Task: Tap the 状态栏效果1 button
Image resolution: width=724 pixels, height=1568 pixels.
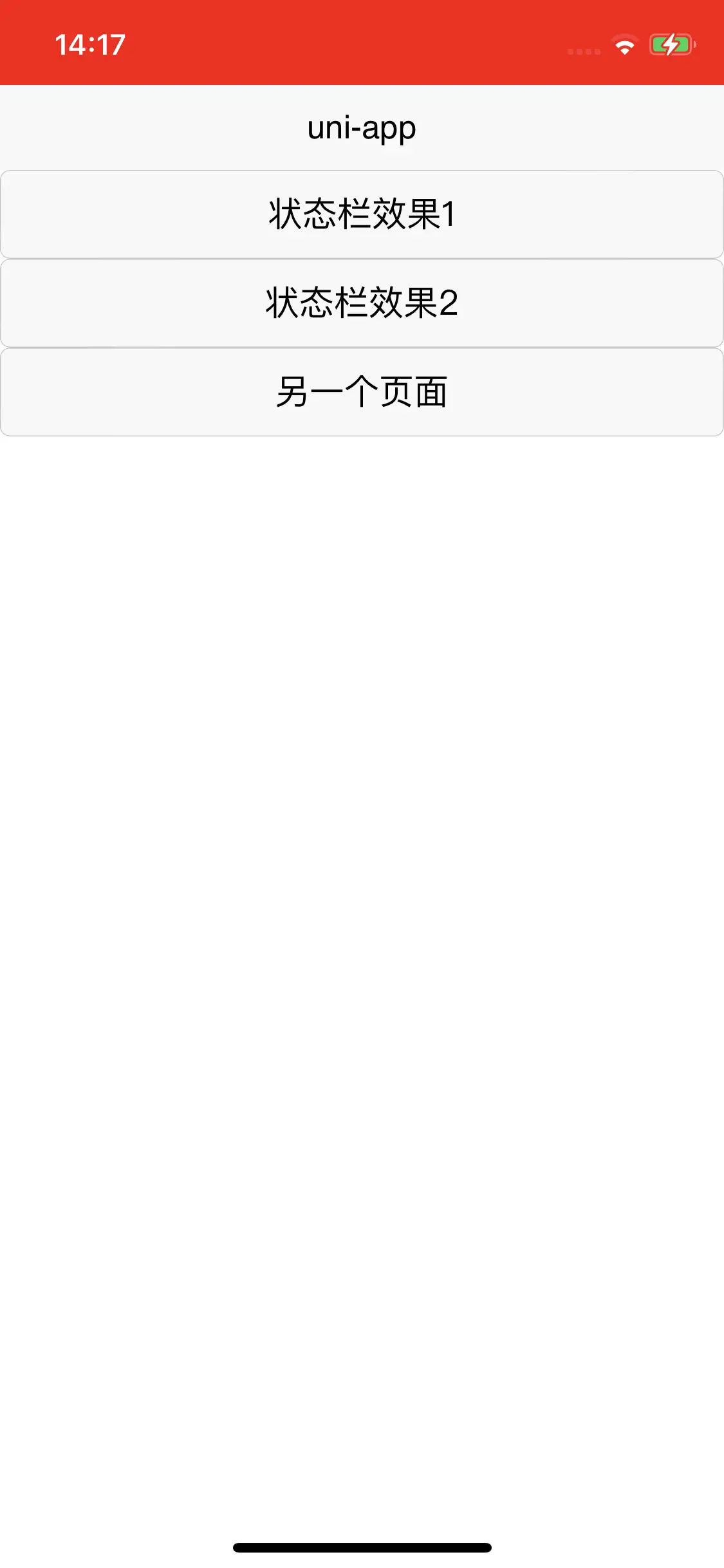Action: (362, 214)
